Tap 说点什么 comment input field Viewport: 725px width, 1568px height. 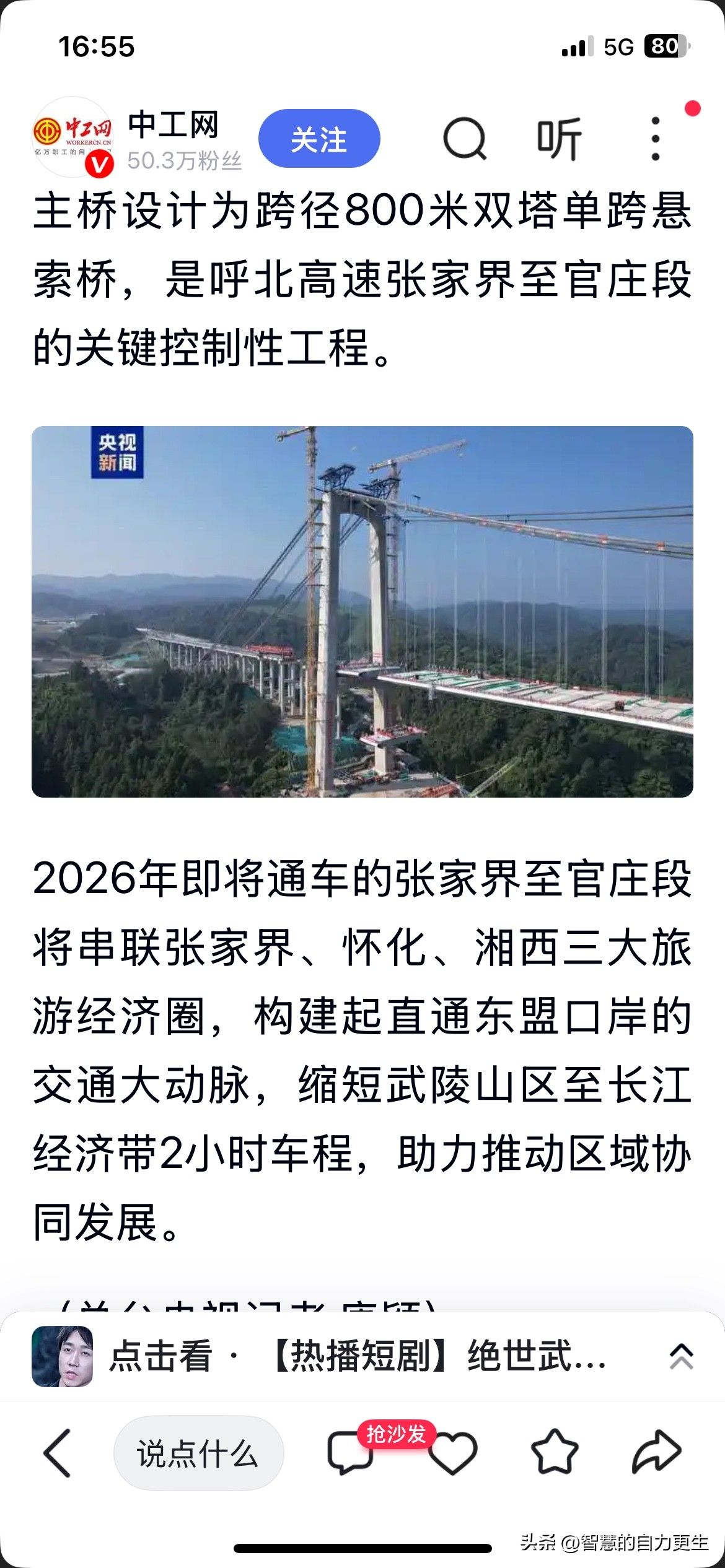[198, 1453]
